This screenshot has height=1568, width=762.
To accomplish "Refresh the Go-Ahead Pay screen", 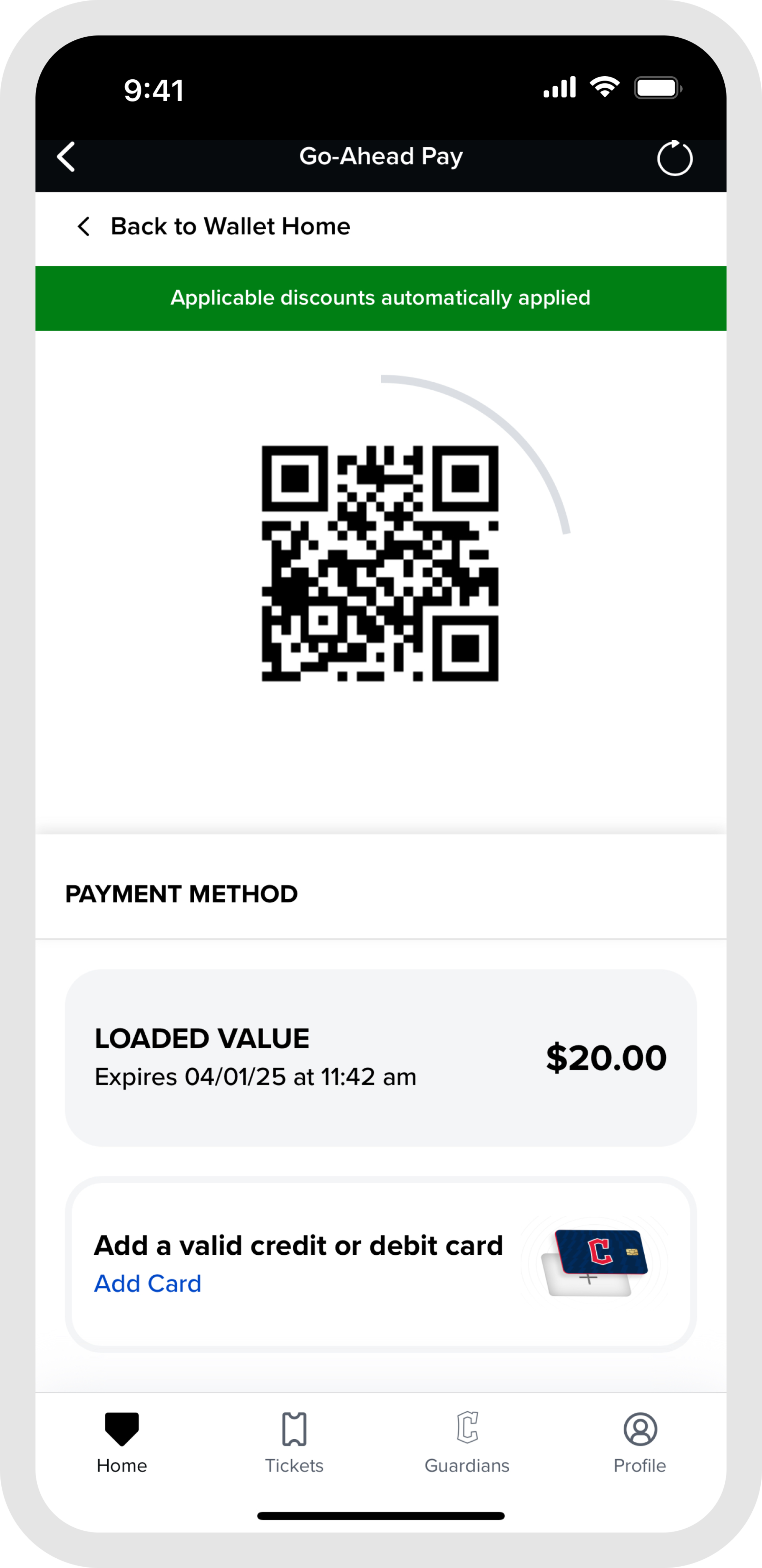I will coord(674,158).
